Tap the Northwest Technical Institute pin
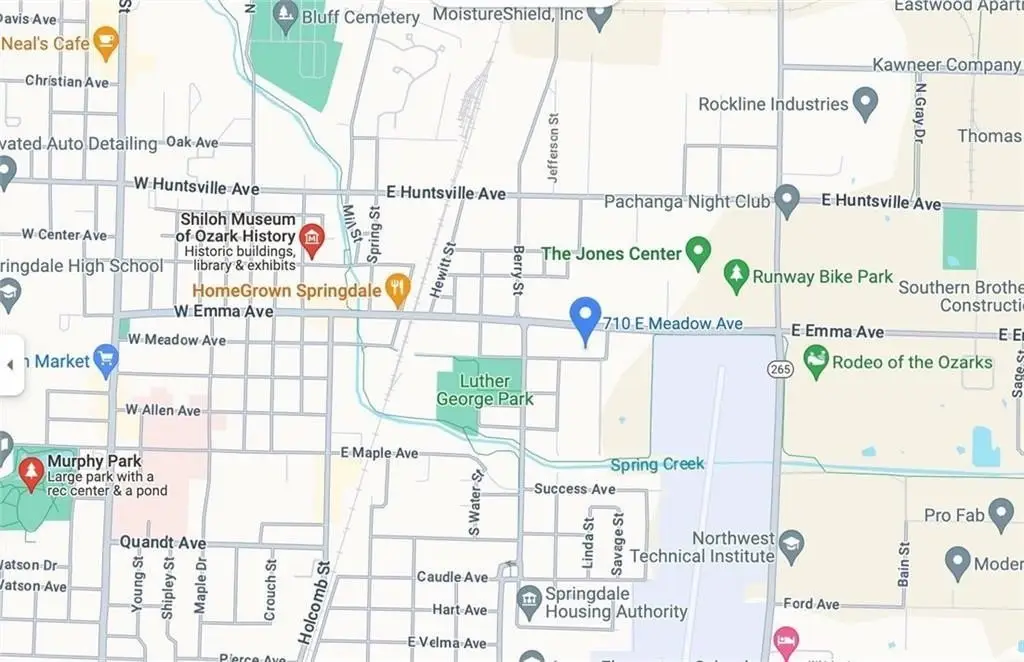Screen dimensions: 1024x662 point(791,546)
